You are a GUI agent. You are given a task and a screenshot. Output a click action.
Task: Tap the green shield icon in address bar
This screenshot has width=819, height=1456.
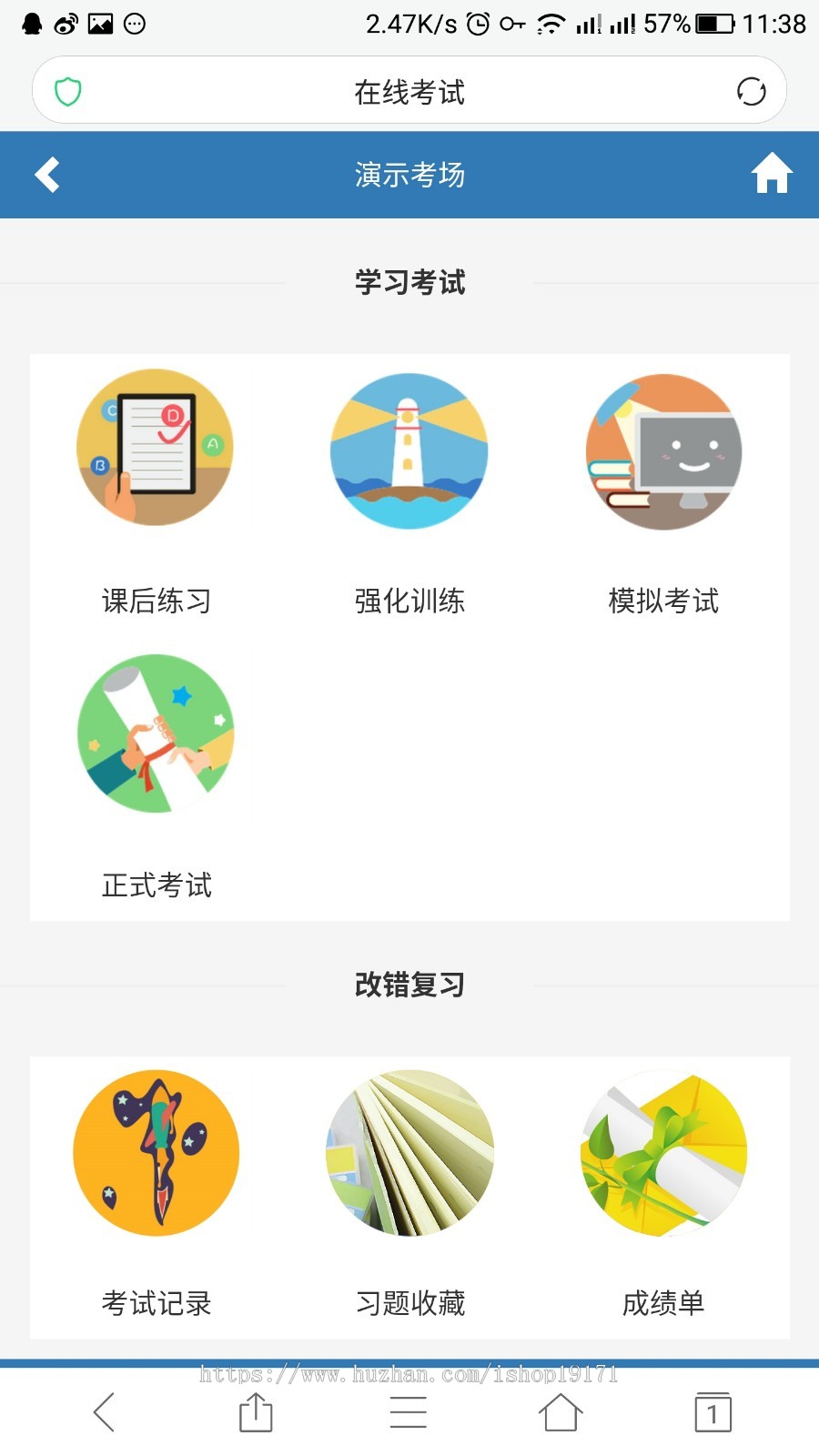click(67, 91)
